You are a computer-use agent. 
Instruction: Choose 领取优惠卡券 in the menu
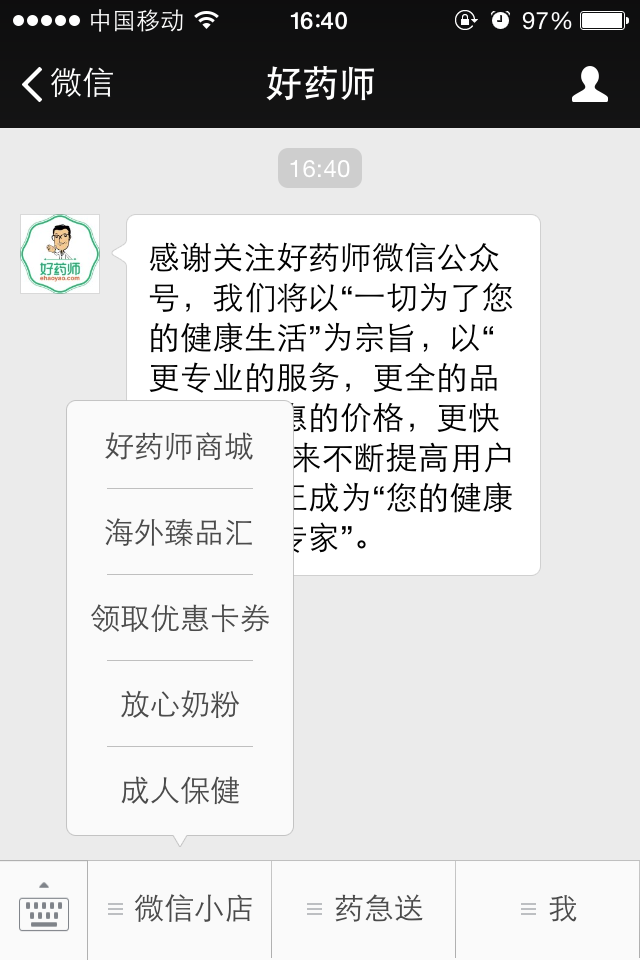180,618
